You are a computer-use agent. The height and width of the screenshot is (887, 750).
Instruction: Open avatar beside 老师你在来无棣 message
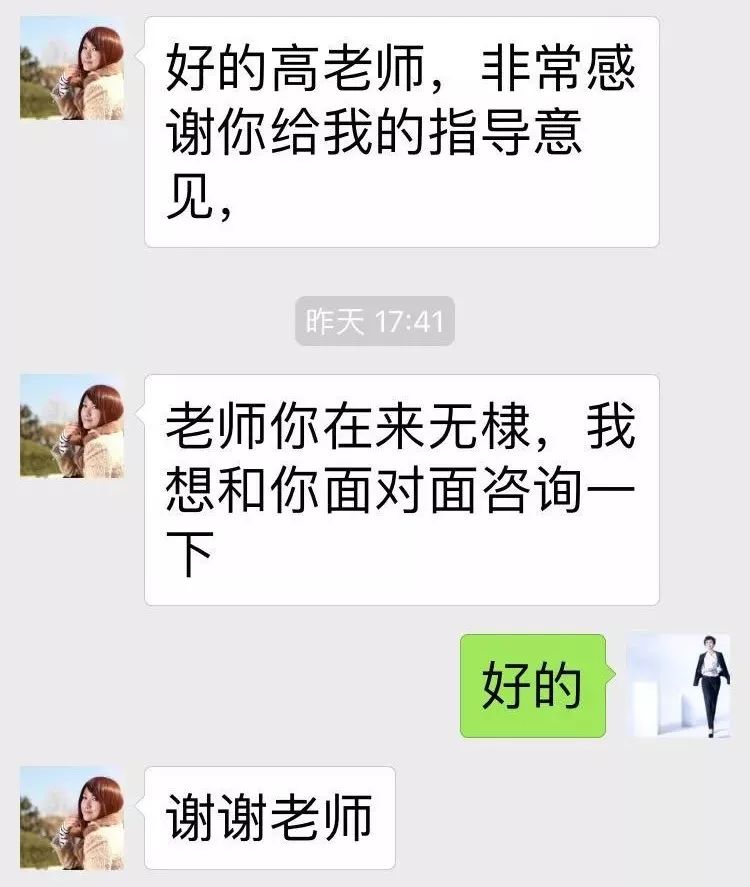click(x=72, y=425)
